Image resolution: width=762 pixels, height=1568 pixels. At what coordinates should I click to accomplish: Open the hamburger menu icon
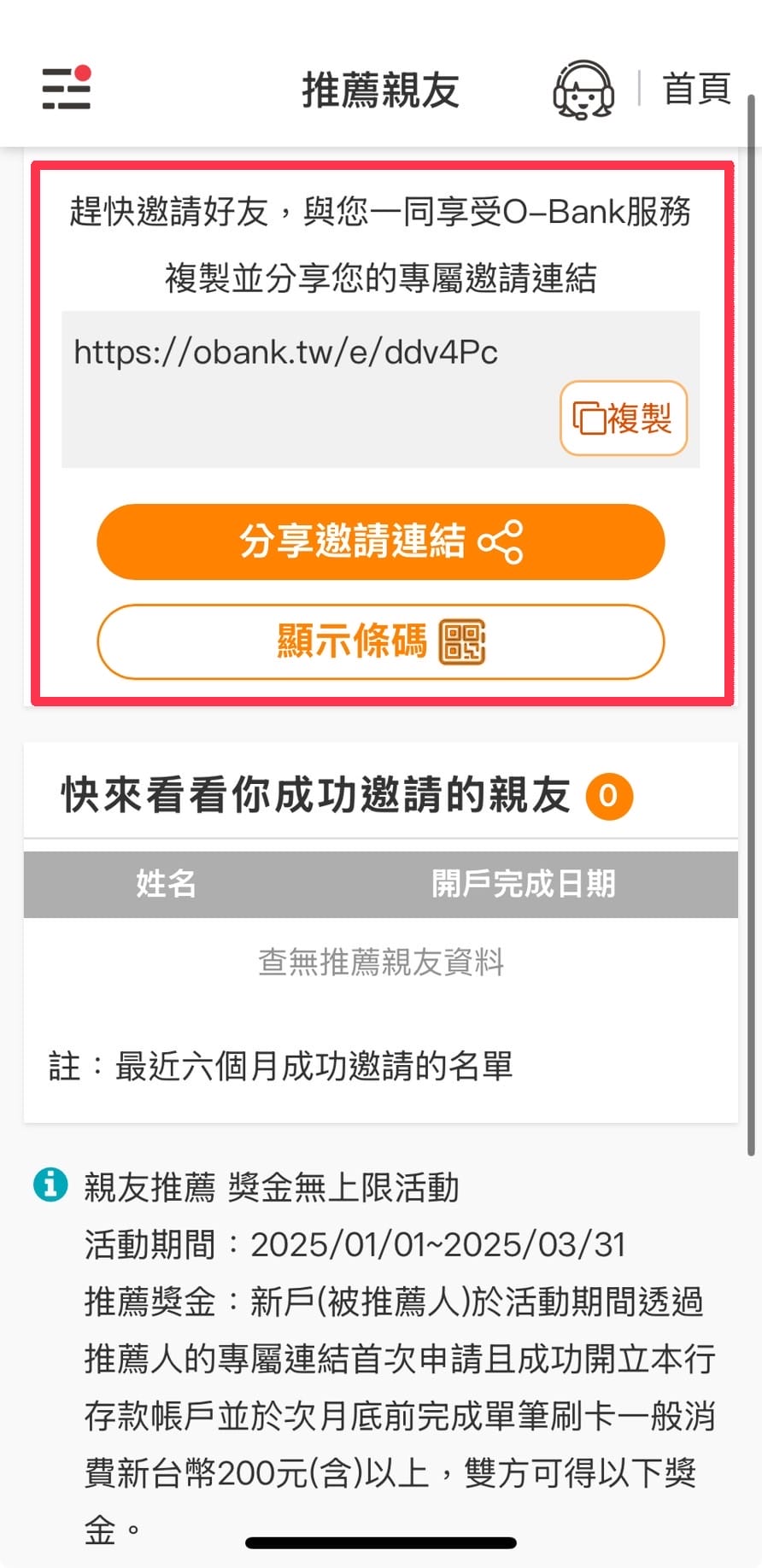point(66,89)
